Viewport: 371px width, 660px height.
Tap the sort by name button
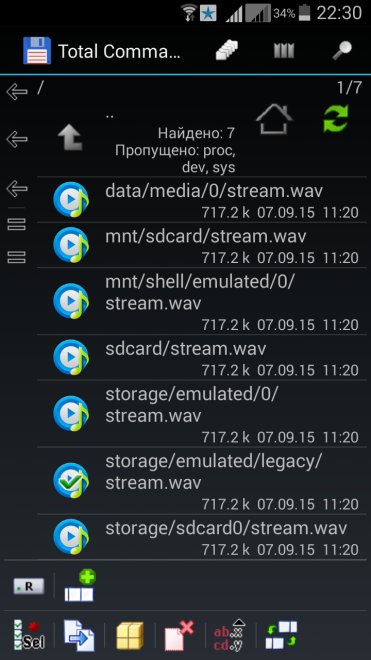(230, 635)
